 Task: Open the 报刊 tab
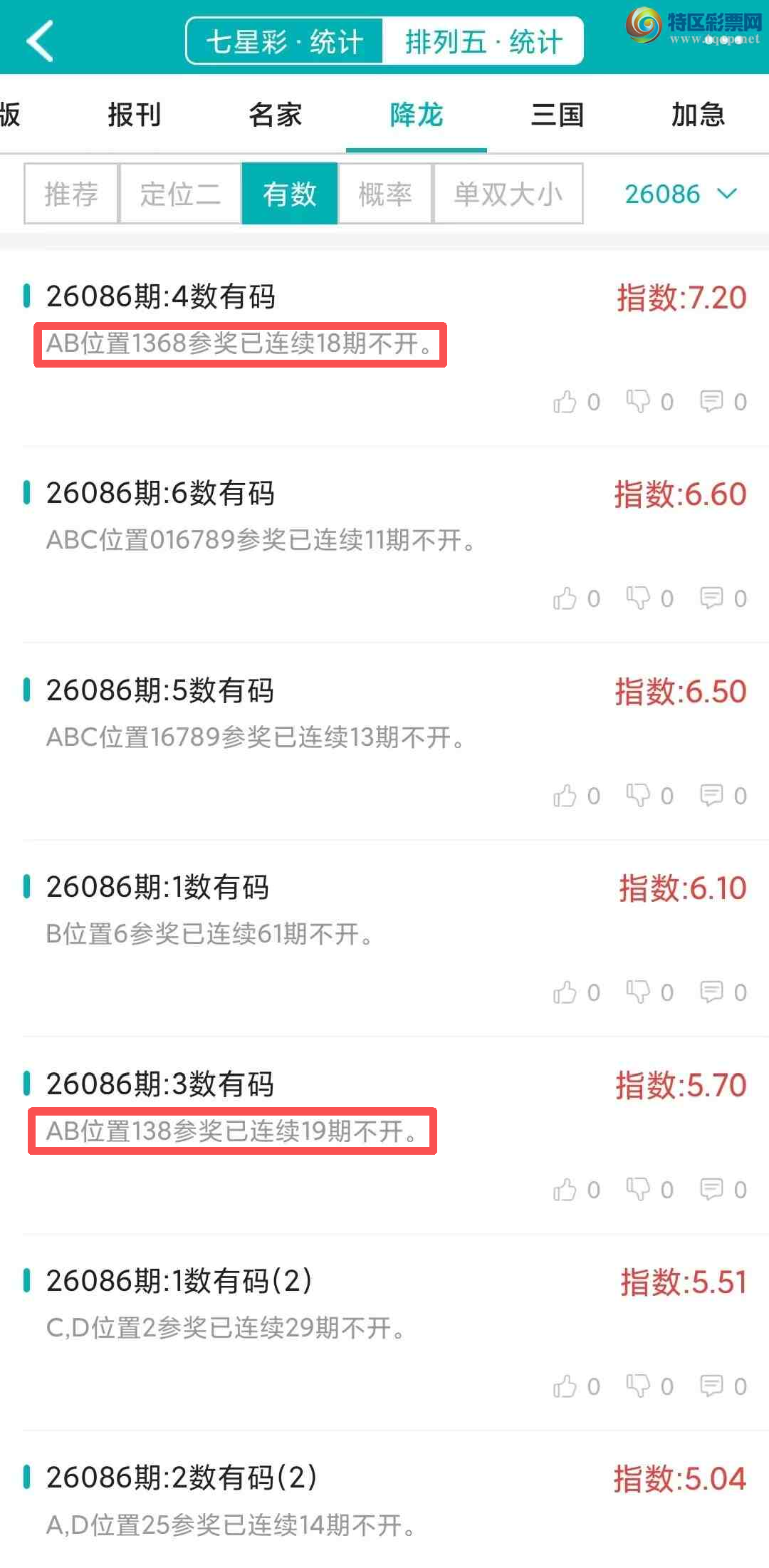134,115
